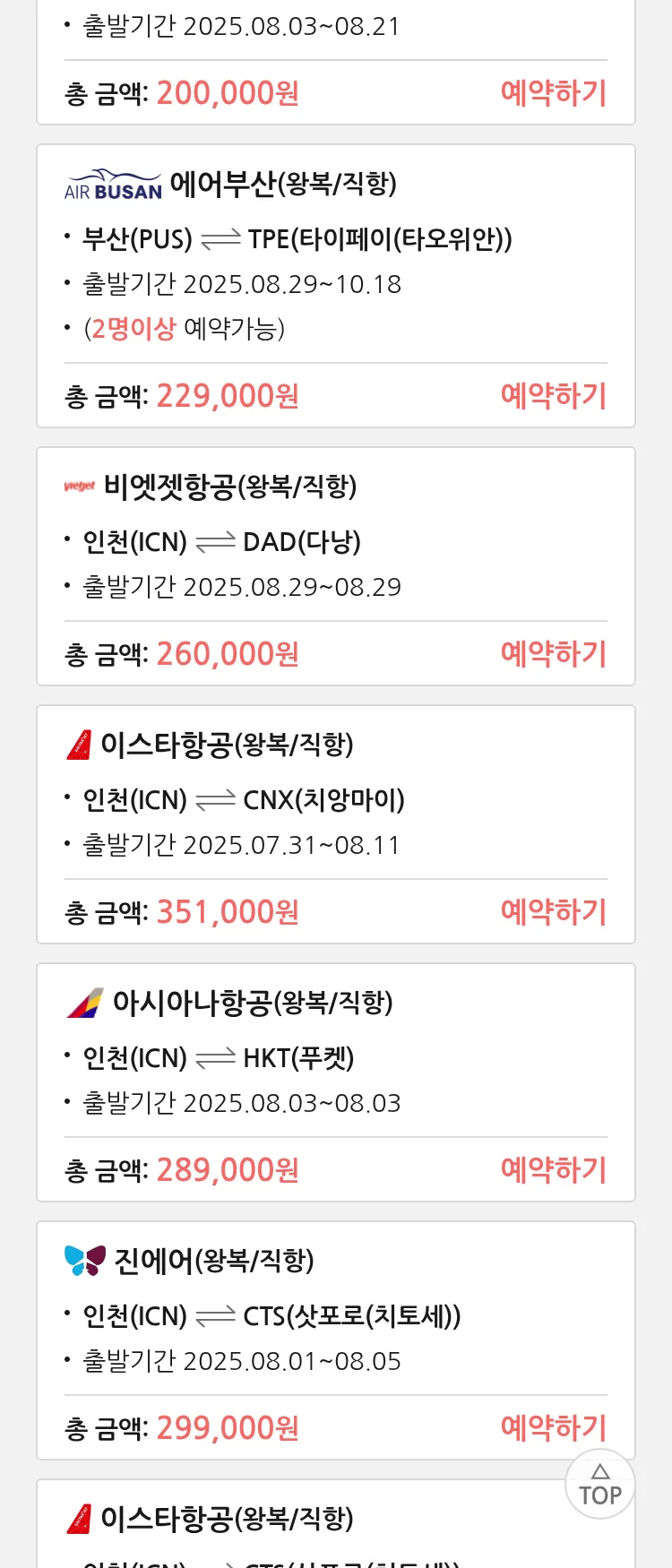Book the 진에어 Sapporo 299,000원 fare
Viewport: 672px width, 1568px height.
(x=553, y=1428)
